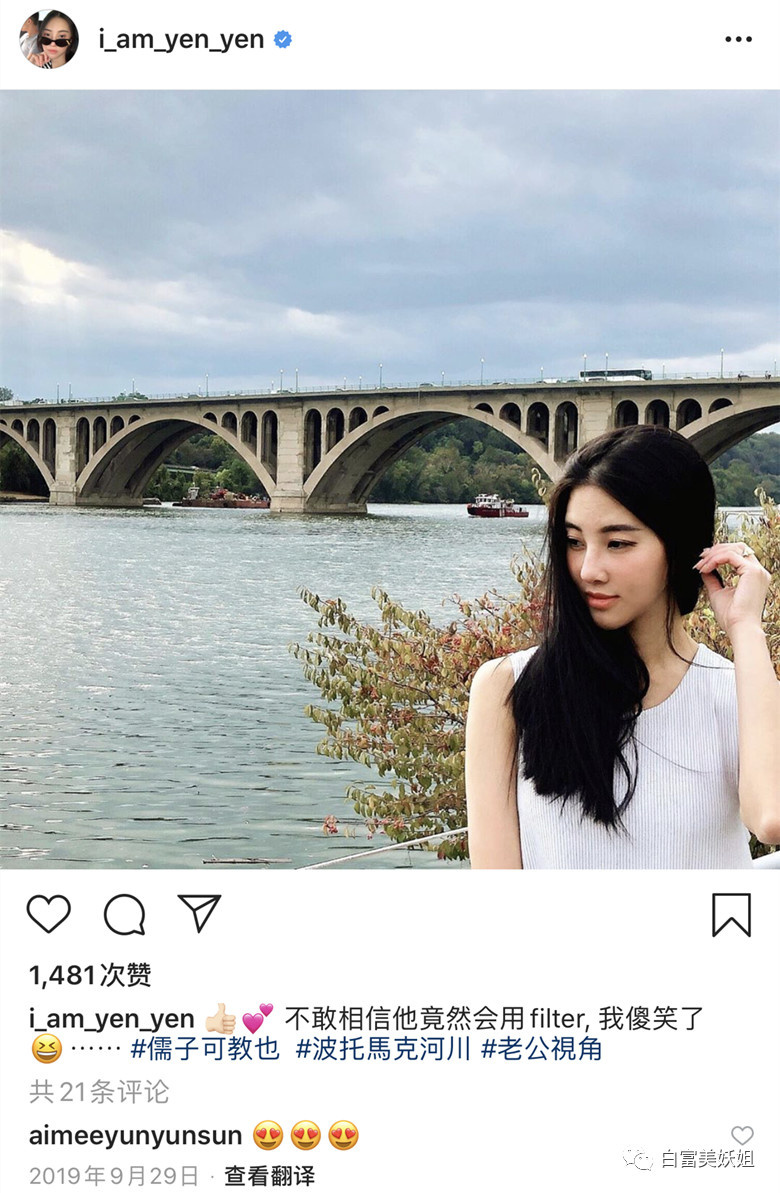Open comments via the speech bubble icon
Screen dimensions: 780x1193
124,914
